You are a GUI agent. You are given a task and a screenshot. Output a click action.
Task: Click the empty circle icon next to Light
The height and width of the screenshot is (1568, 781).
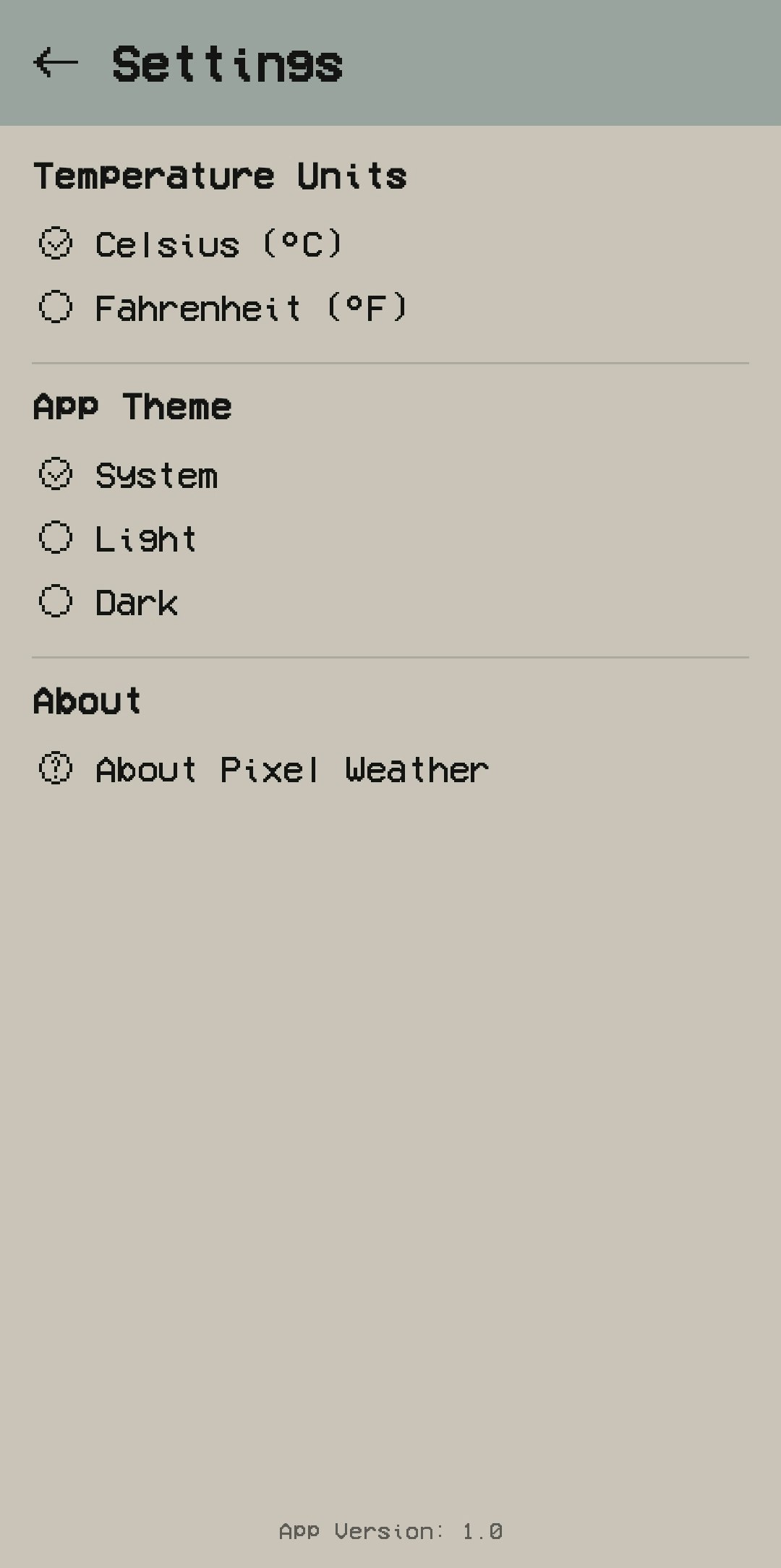click(56, 538)
